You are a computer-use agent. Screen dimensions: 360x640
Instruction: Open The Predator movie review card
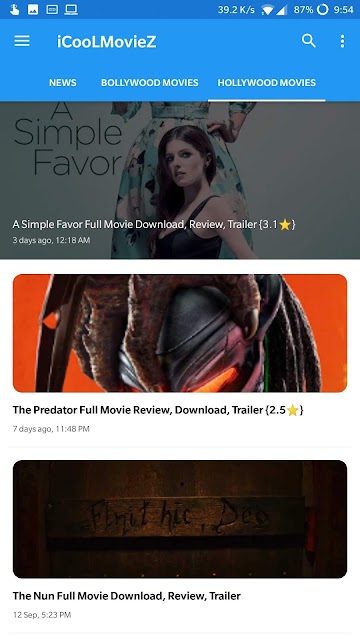[180, 354]
